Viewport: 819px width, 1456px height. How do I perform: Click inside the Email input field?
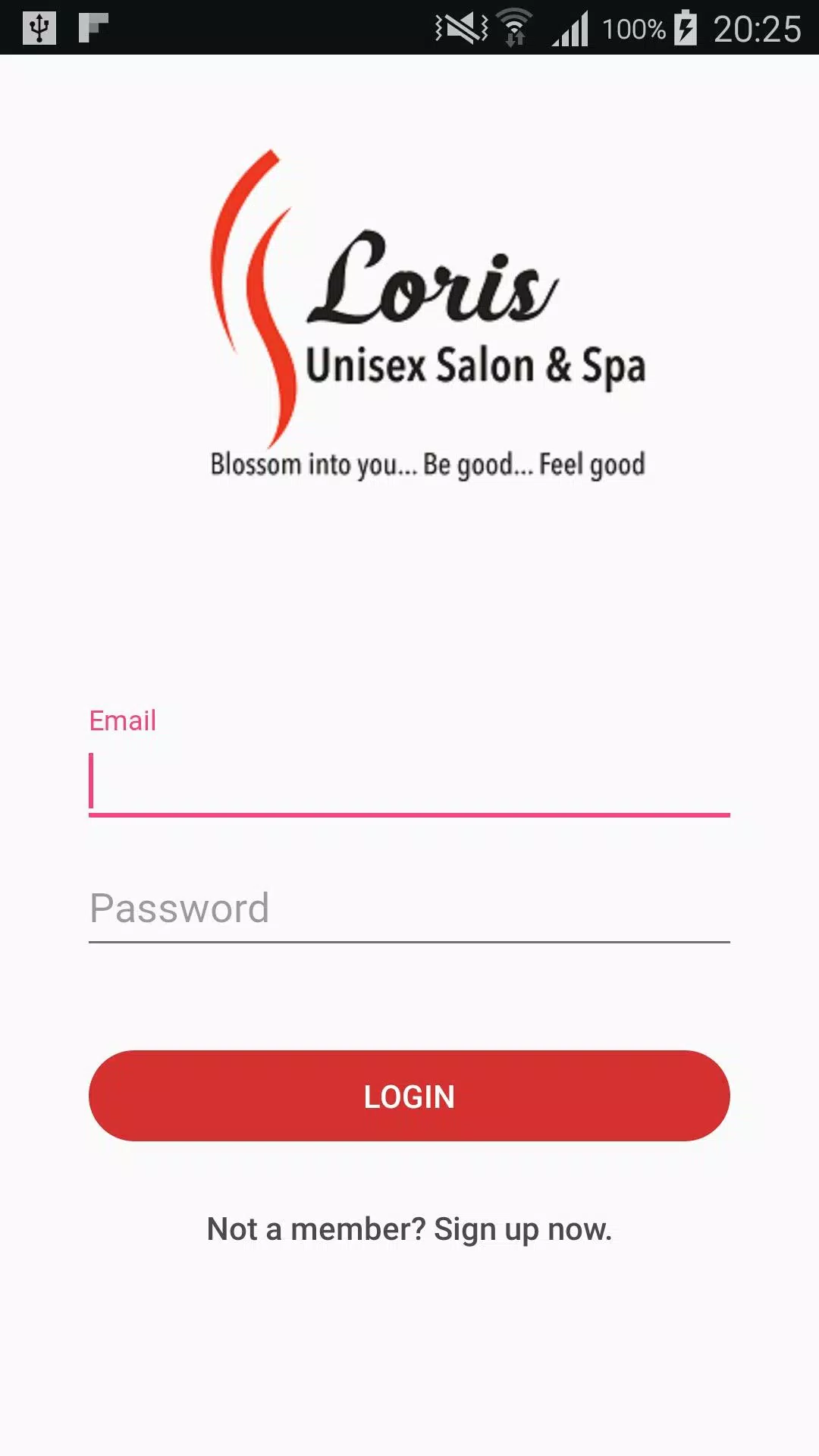coord(409,781)
